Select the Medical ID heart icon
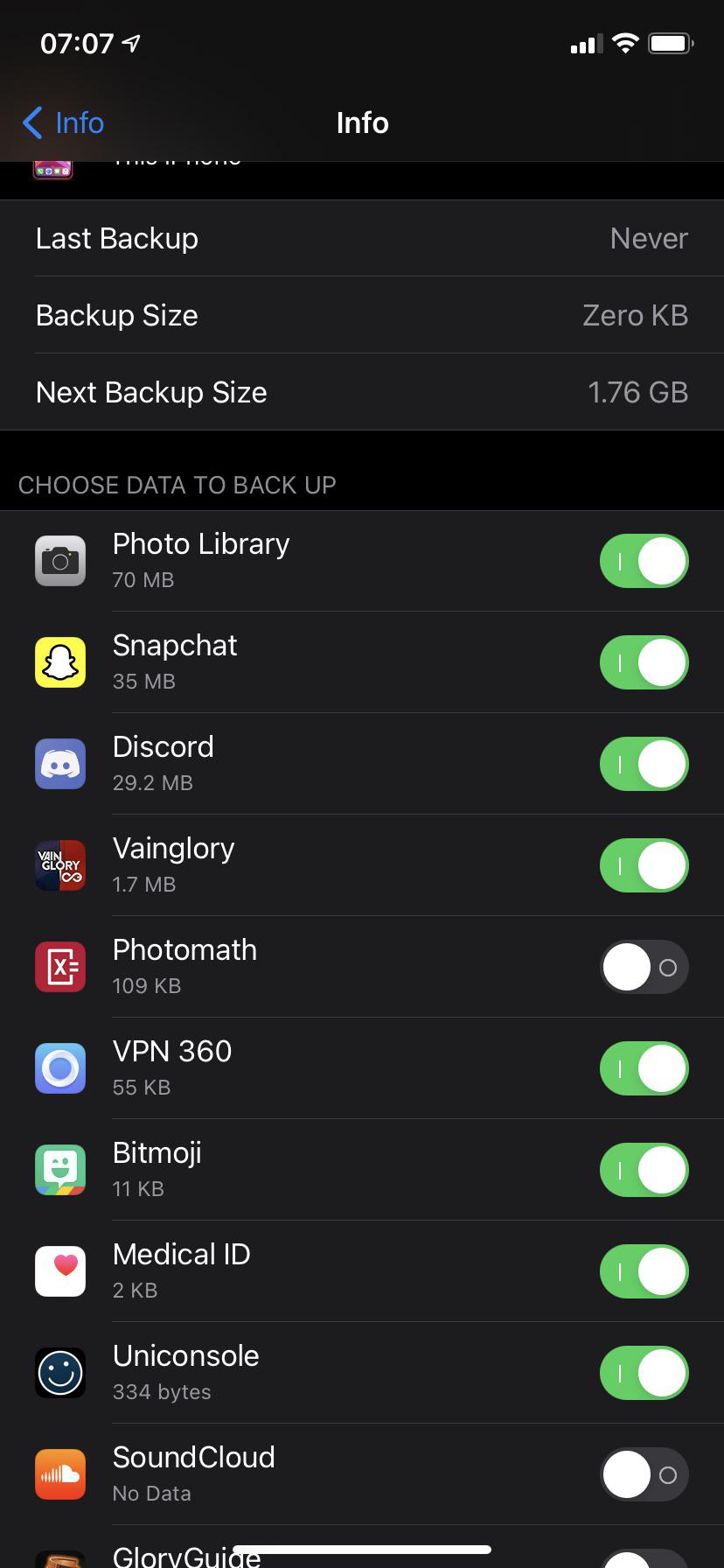 click(x=59, y=1271)
